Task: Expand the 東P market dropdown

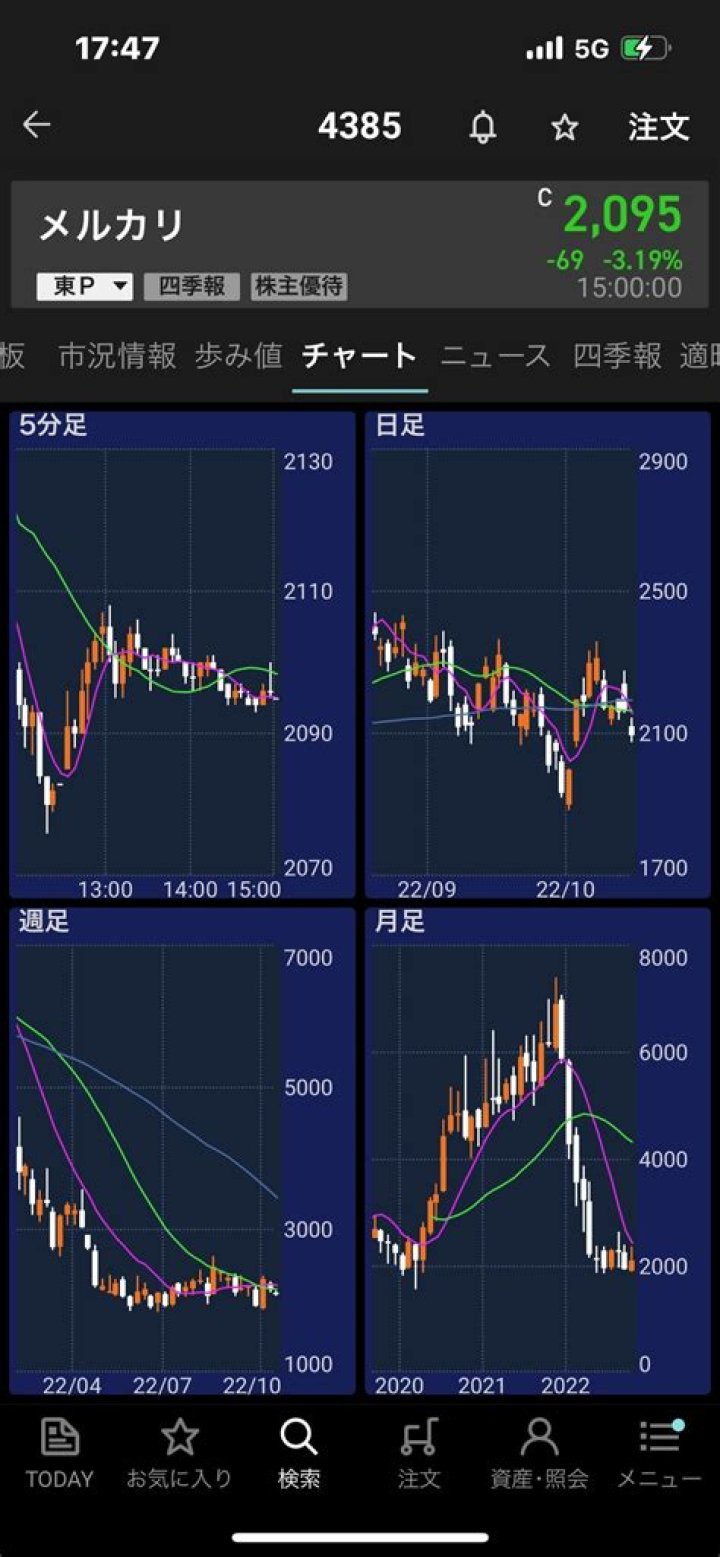Action: 85,287
